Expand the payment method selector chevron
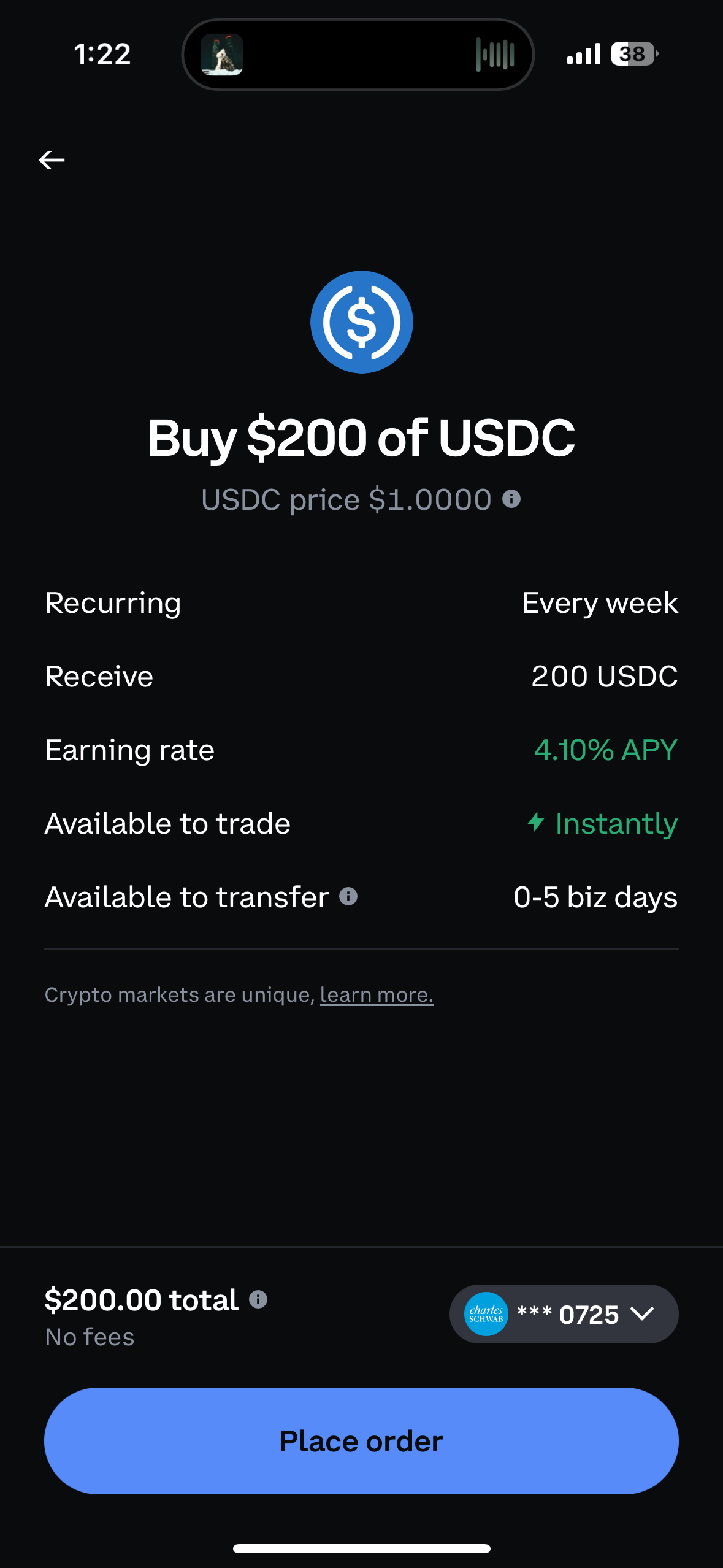Screen dimensions: 723x1568 pos(641,1315)
